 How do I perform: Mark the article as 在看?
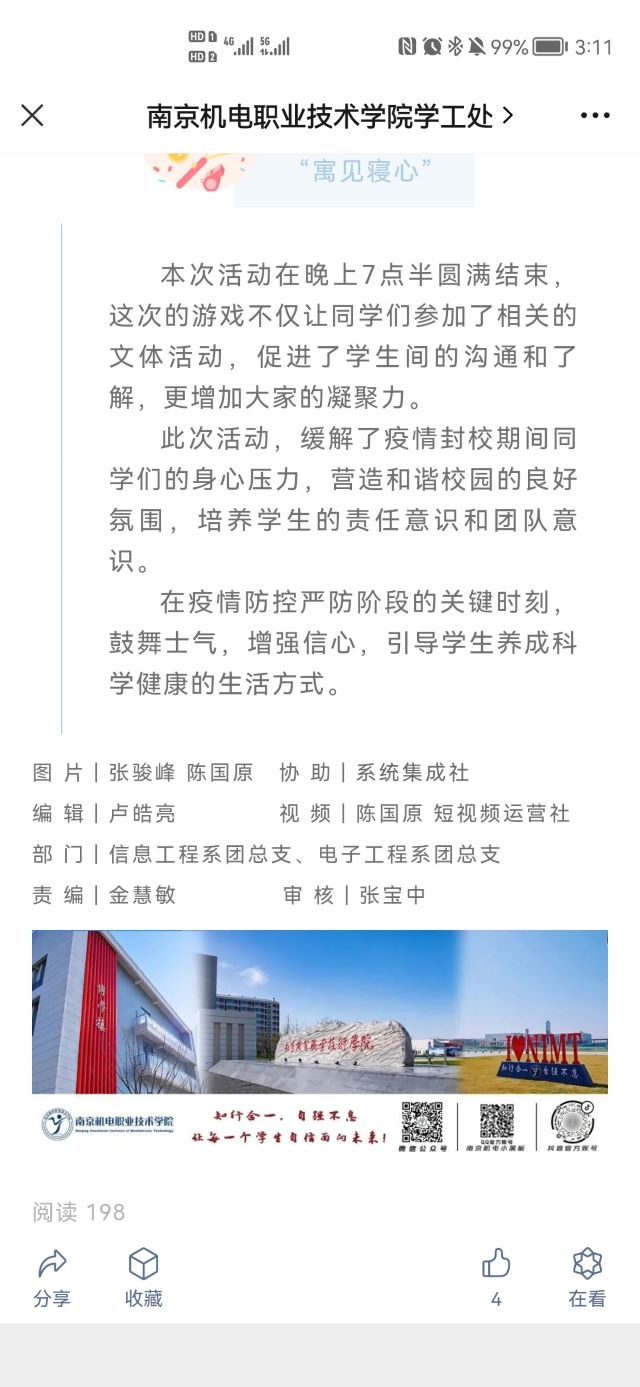tap(587, 1276)
